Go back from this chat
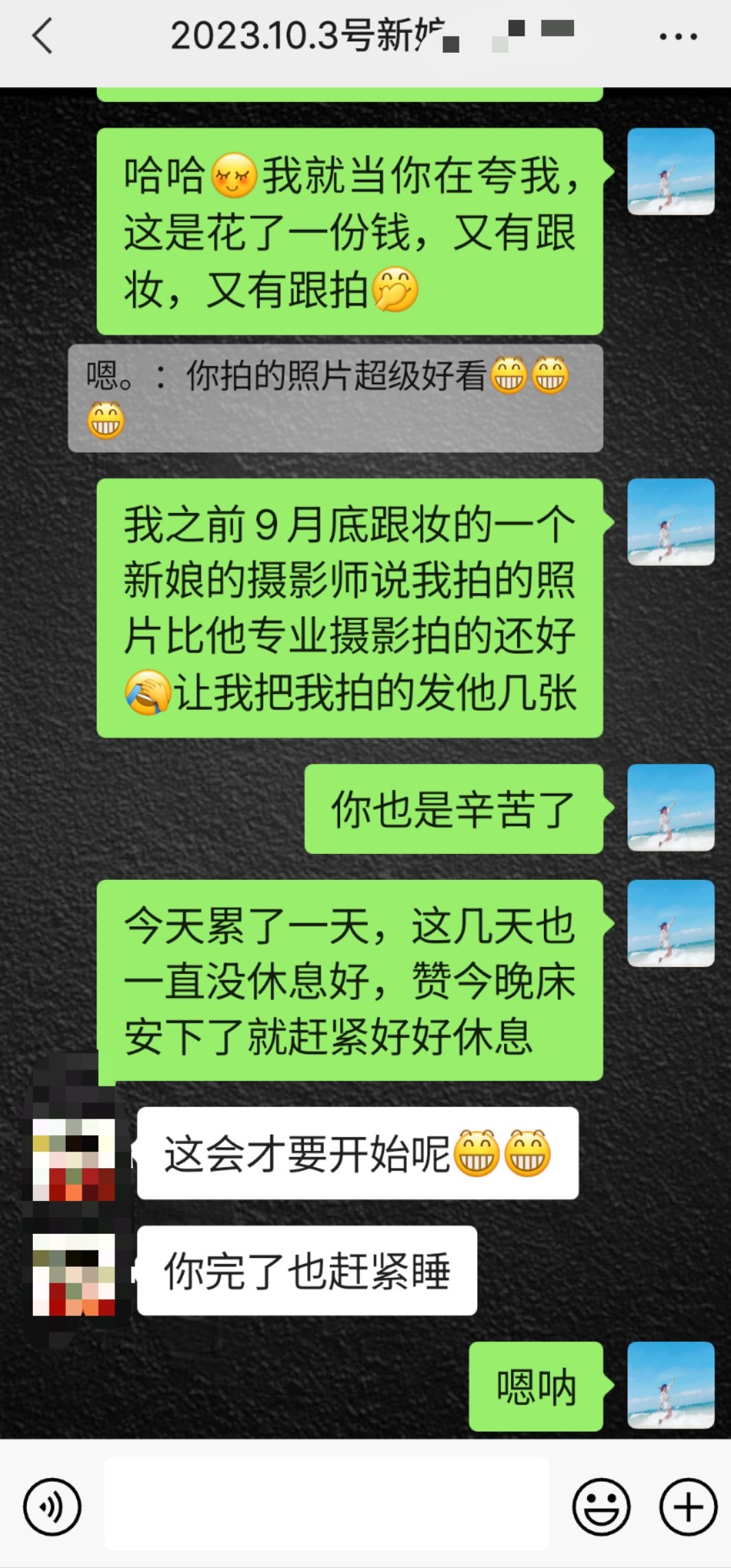731x1568 pixels. pyautogui.click(x=43, y=36)
